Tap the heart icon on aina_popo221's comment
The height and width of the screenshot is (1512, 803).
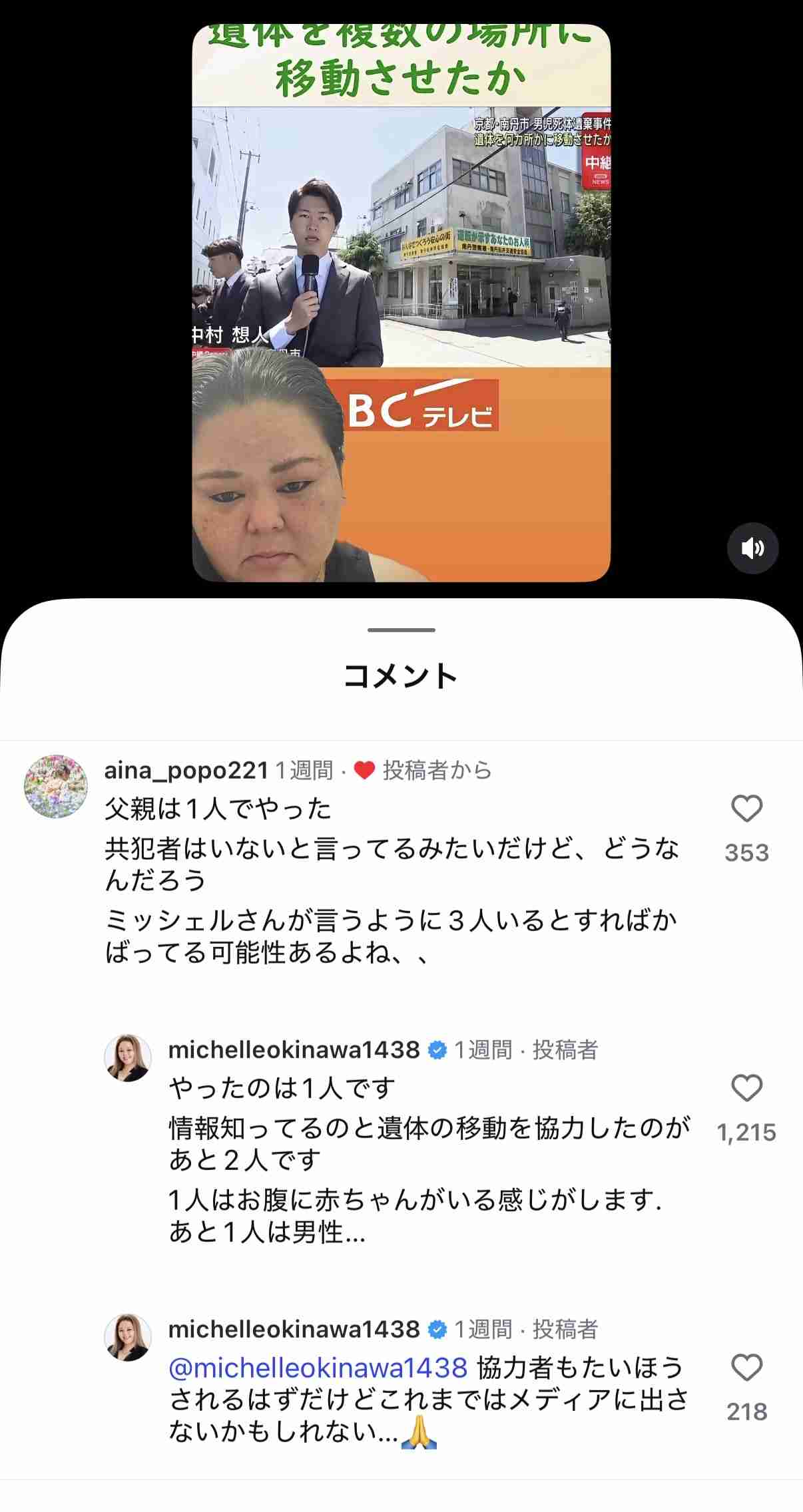click(x=748, y=807)
